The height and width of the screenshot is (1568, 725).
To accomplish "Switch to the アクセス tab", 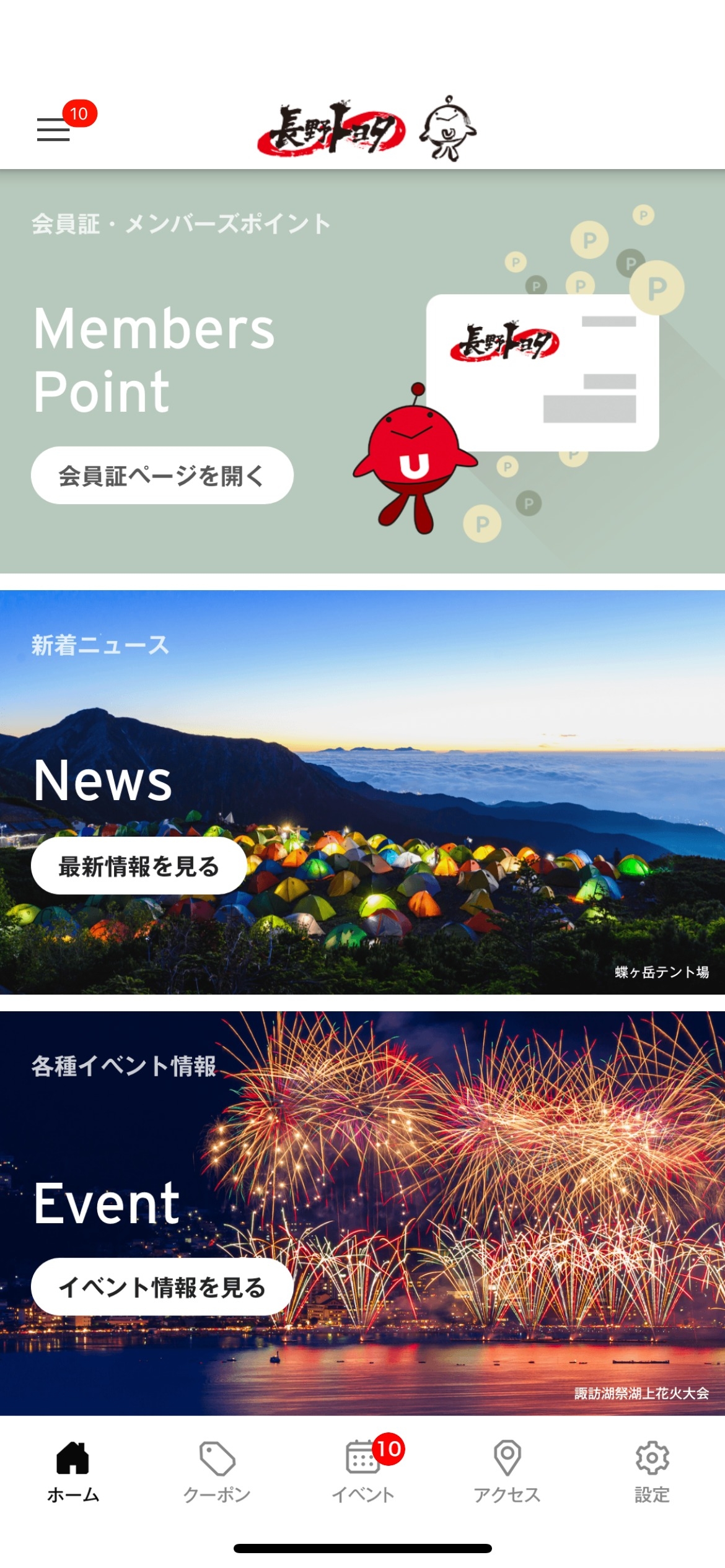I will pos(507,1471).
